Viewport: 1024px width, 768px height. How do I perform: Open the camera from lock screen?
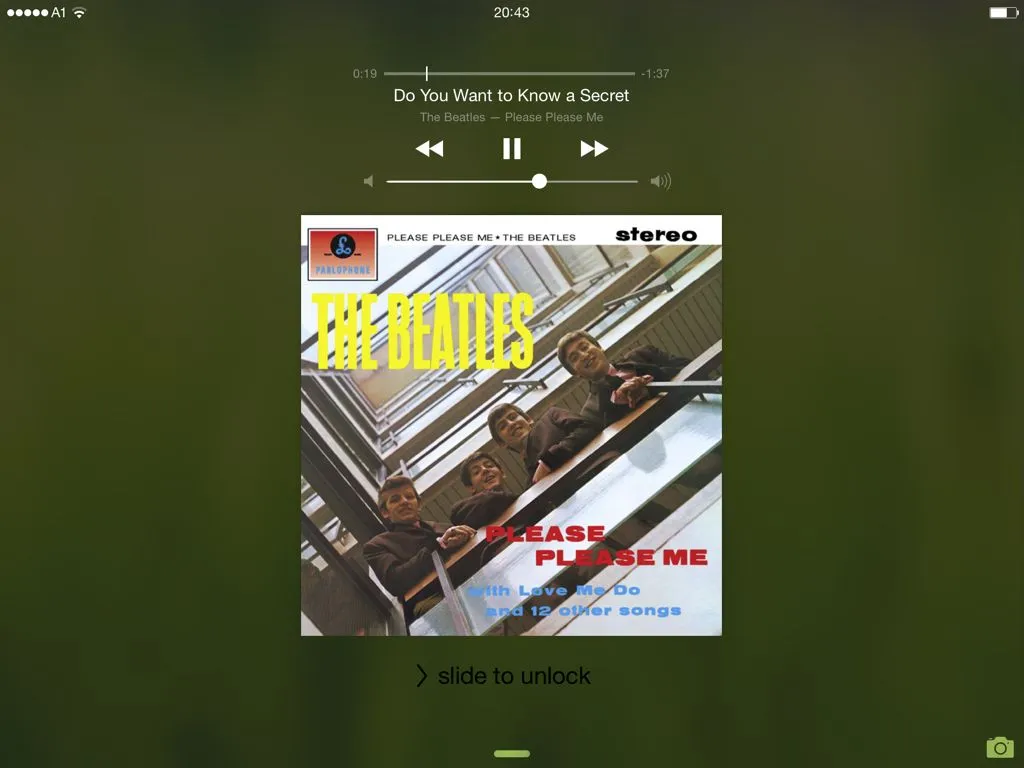pyautogui.click(x=999, y=747)
